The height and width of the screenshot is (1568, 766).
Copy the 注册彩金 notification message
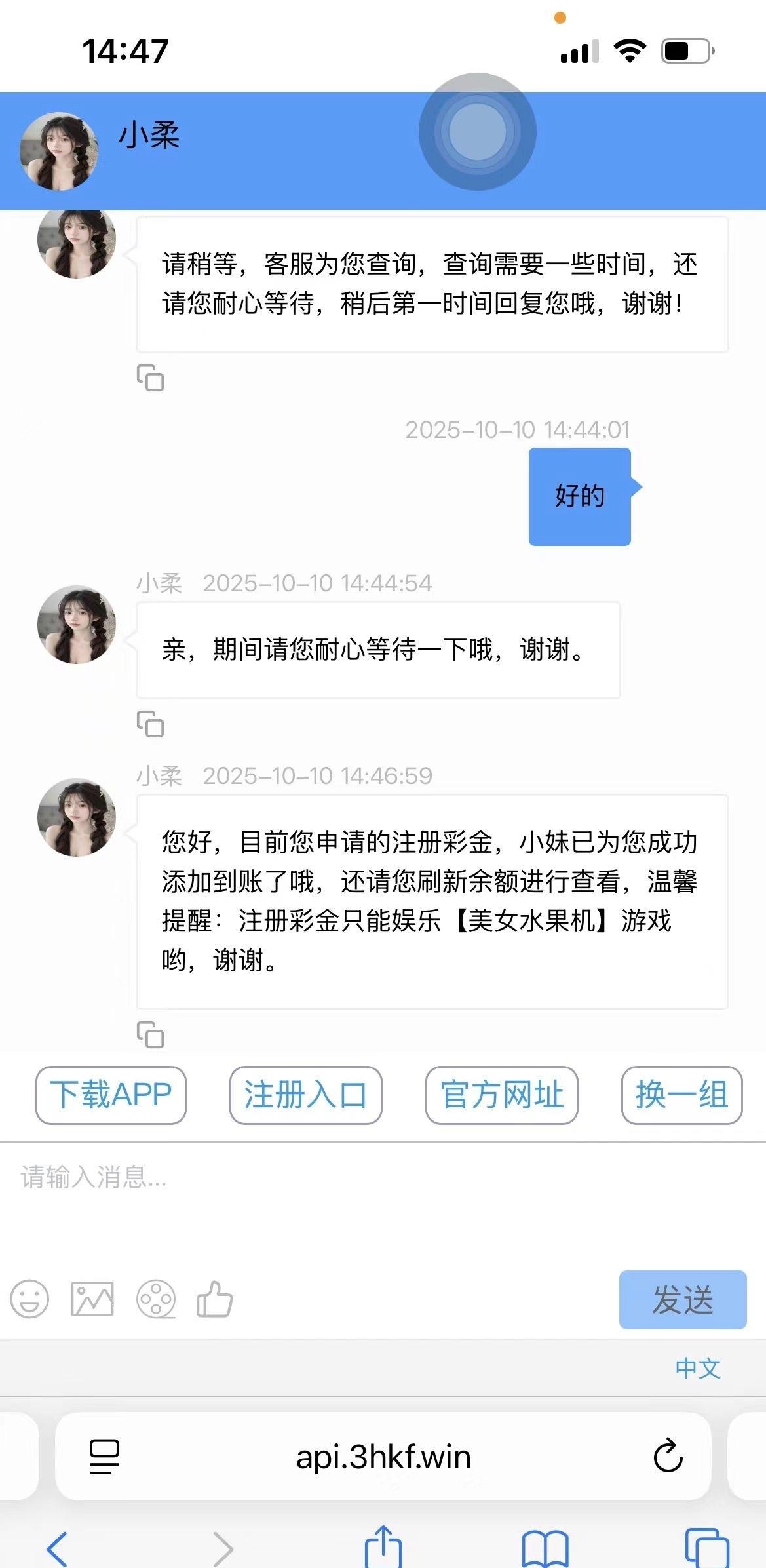[x=150, y=1035]
